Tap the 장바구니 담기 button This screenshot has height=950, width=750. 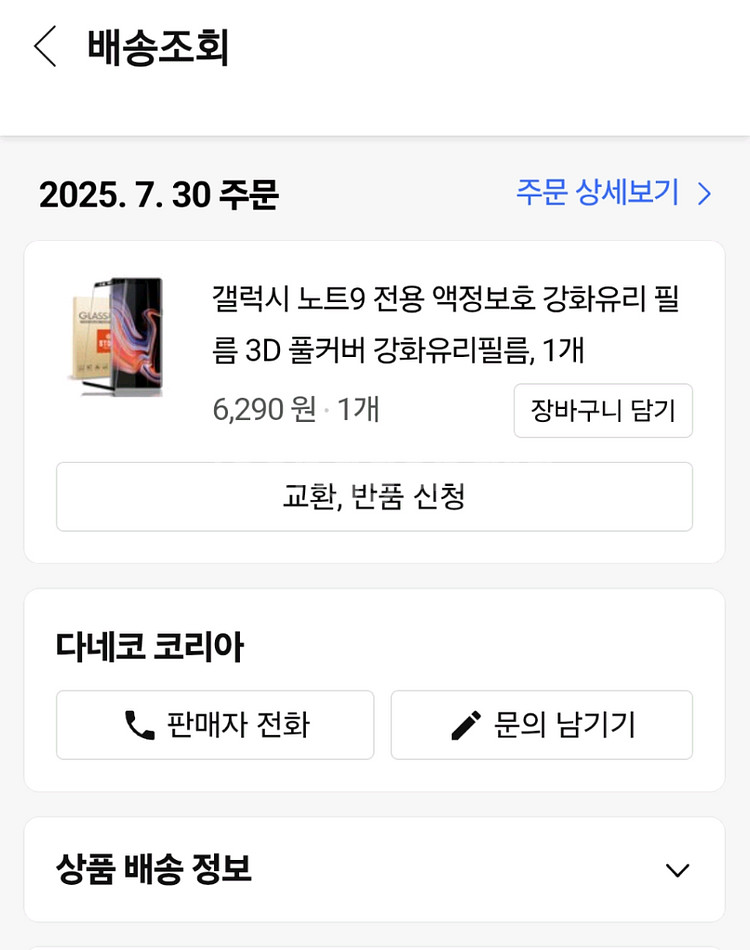coord(602,410)
